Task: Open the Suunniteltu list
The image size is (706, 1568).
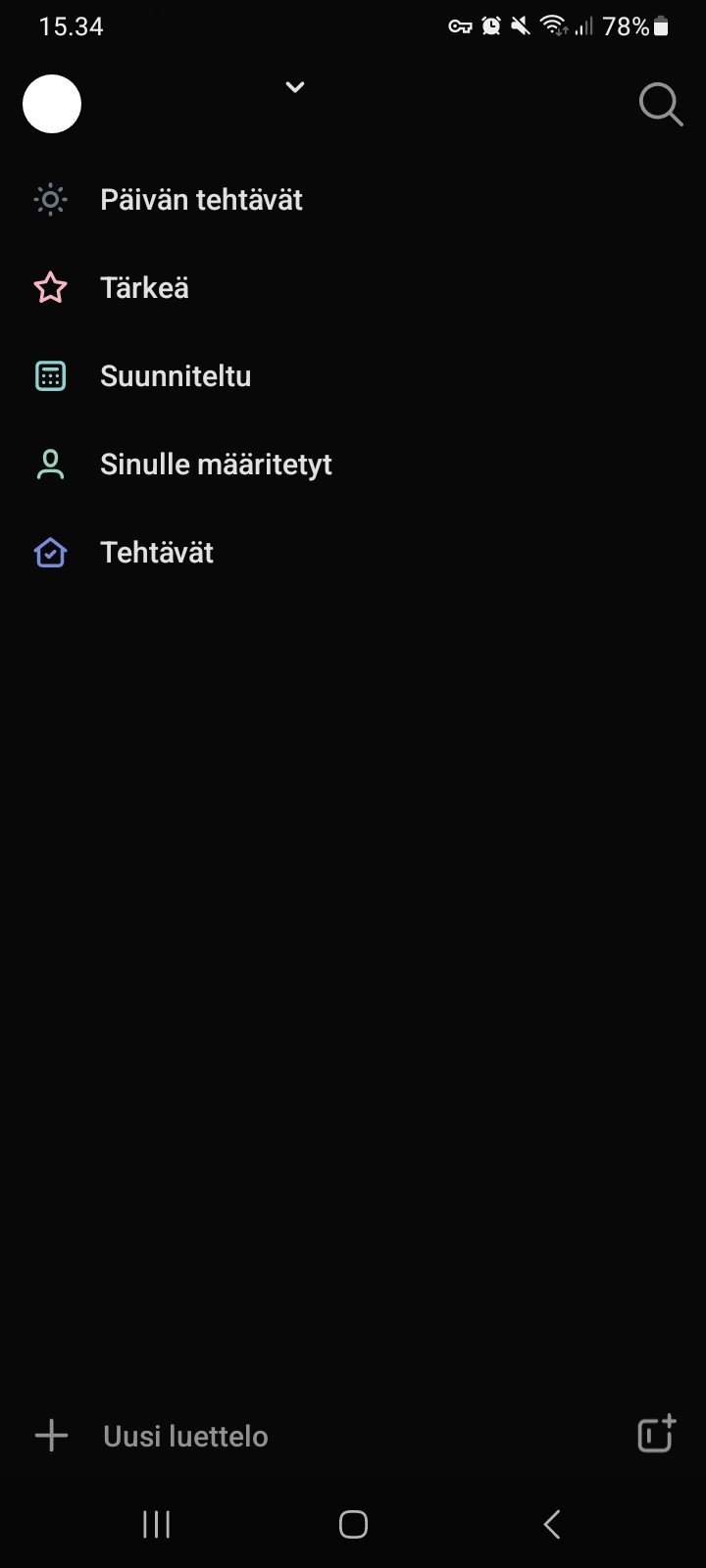Action: pyautogui.click(x=353, y=376)
